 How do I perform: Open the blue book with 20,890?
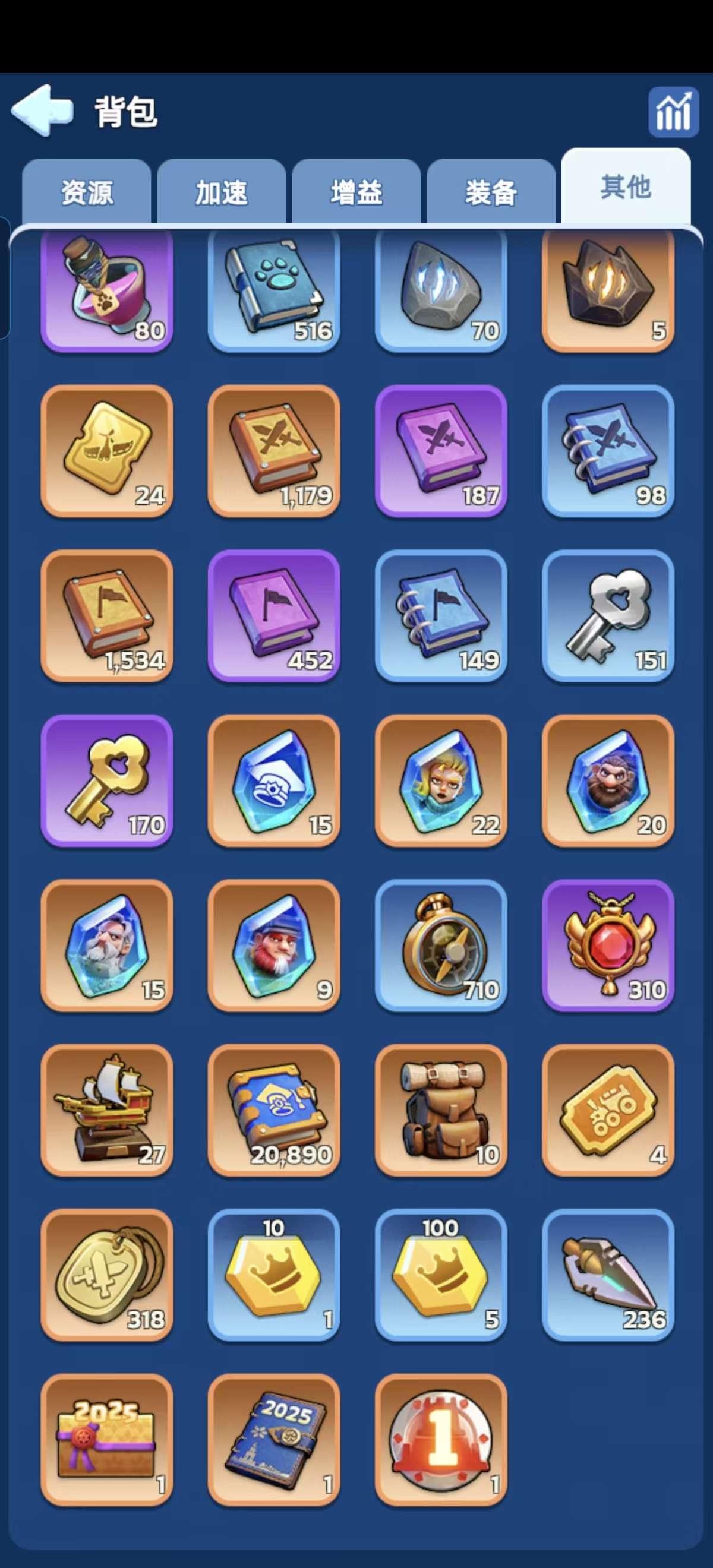[x=274, y=1110]
